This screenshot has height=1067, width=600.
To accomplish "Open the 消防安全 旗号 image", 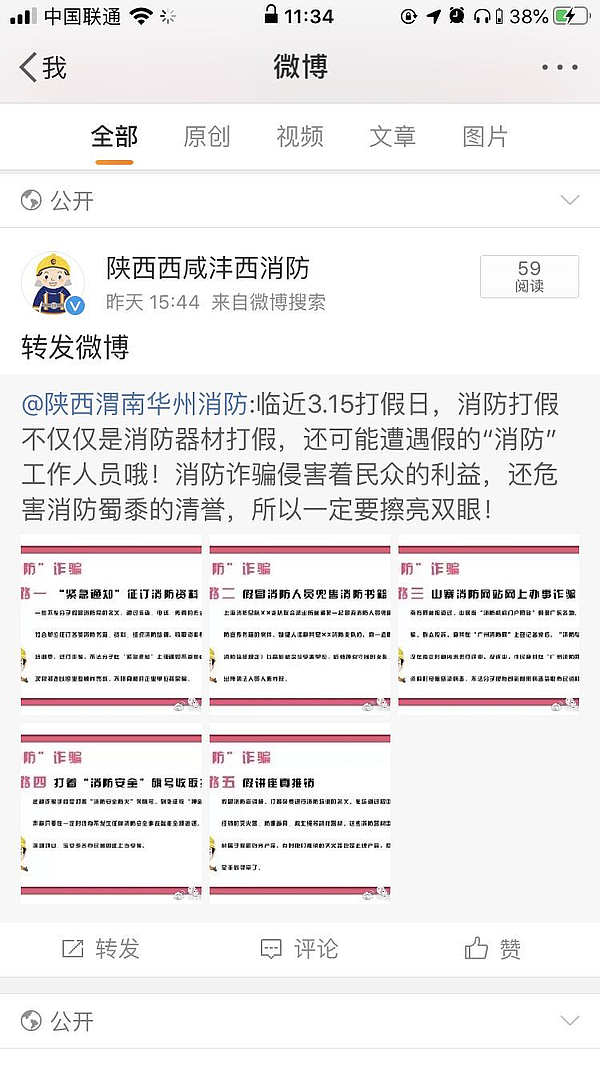I will 111,813.
